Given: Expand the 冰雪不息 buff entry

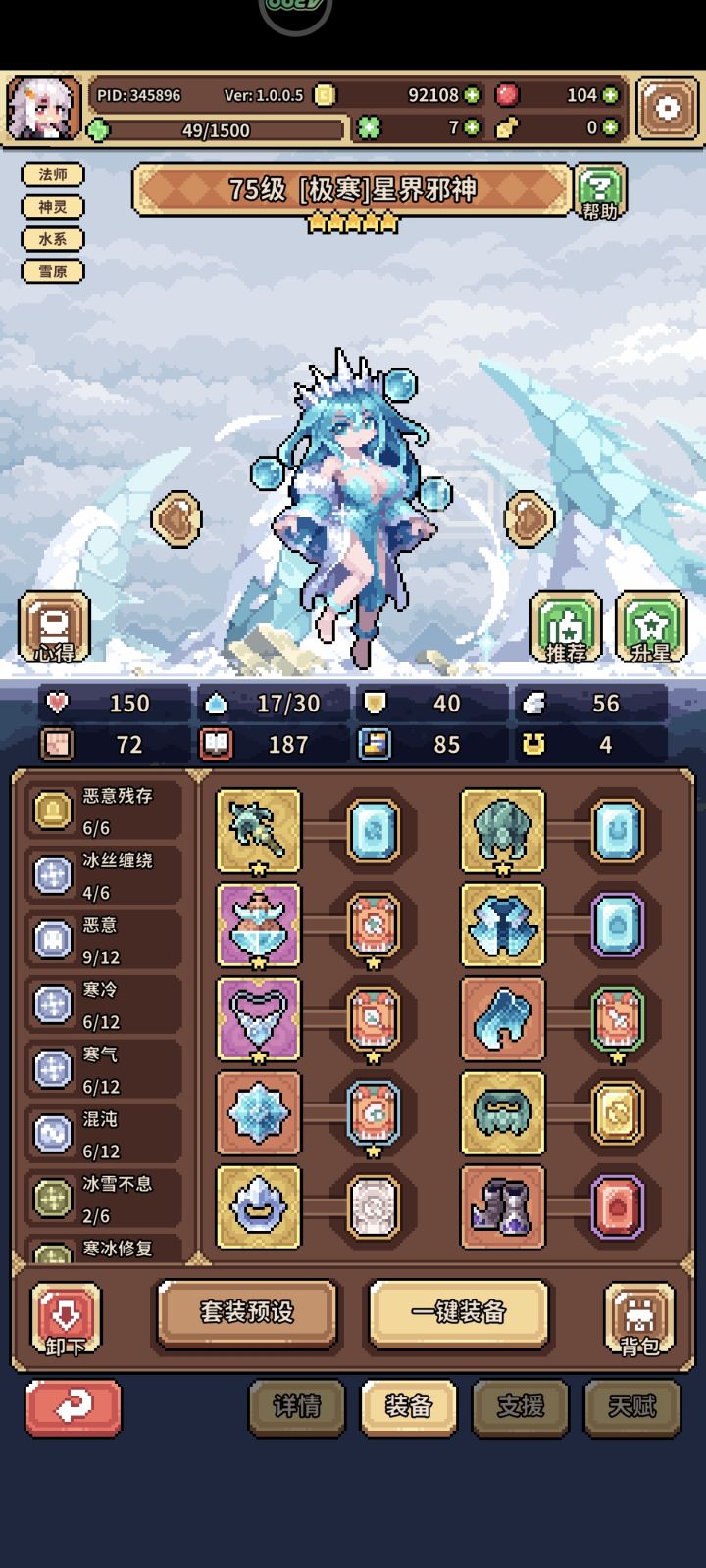Looking at the screenshot, I should pos(98,1196).
